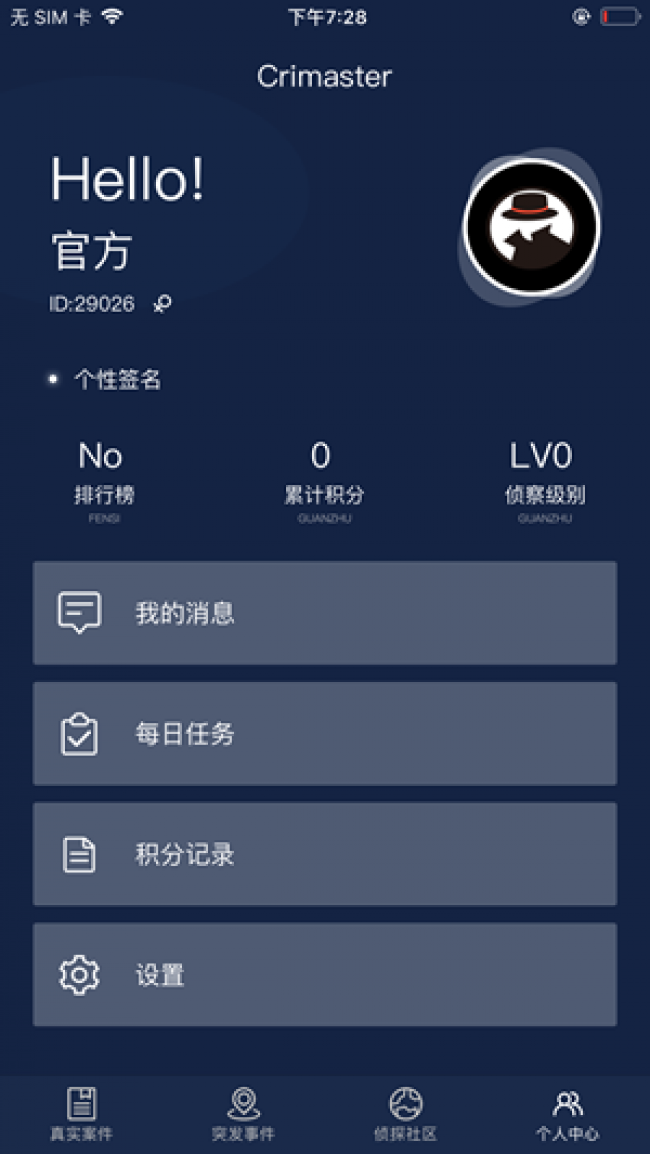The image size is (650, 1154).
Task: Go to 侦探社区 community tab
Action: tap(405, 1114)
